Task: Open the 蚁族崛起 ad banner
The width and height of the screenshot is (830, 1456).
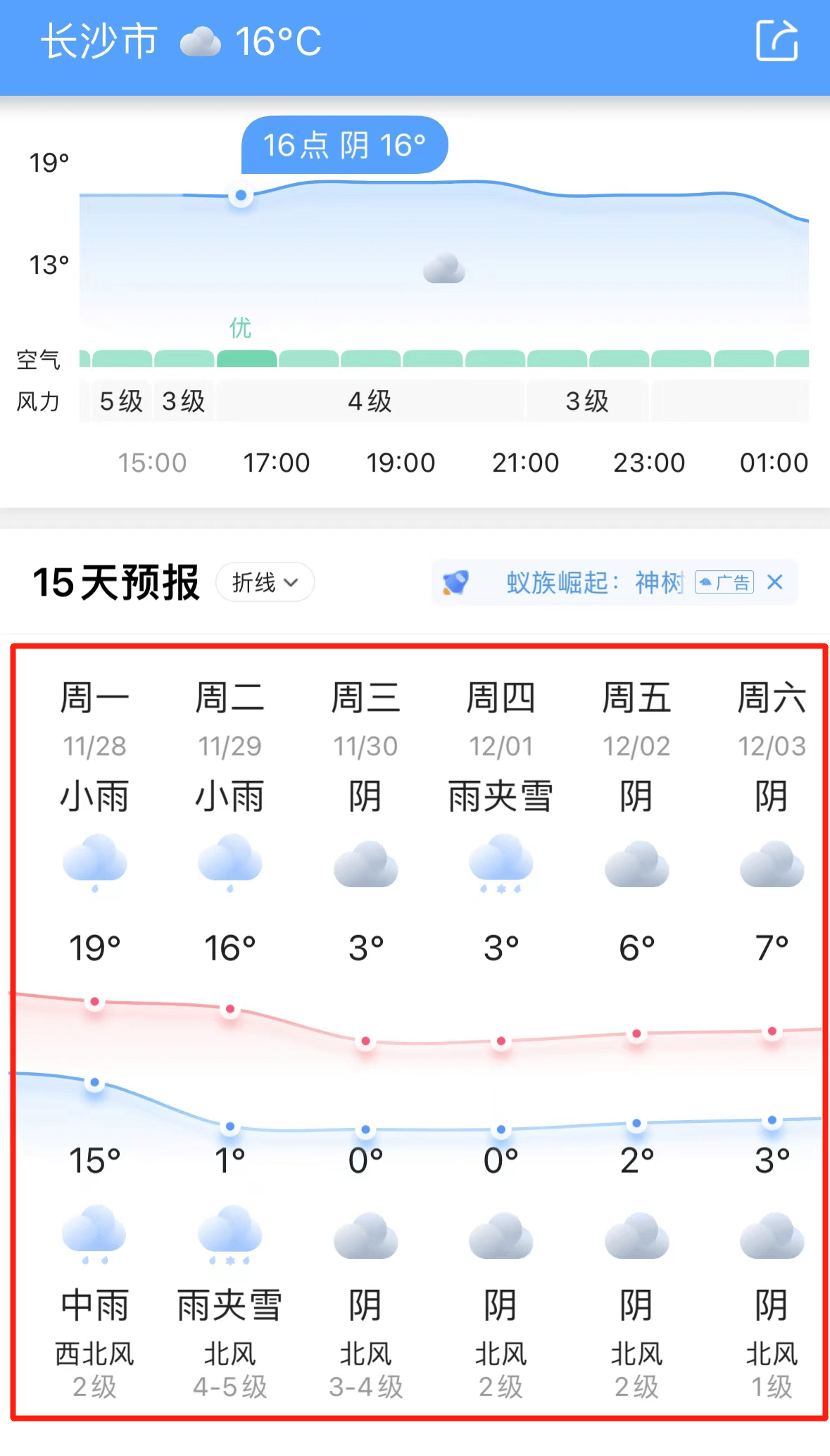Action: click(x=594, y=582)
